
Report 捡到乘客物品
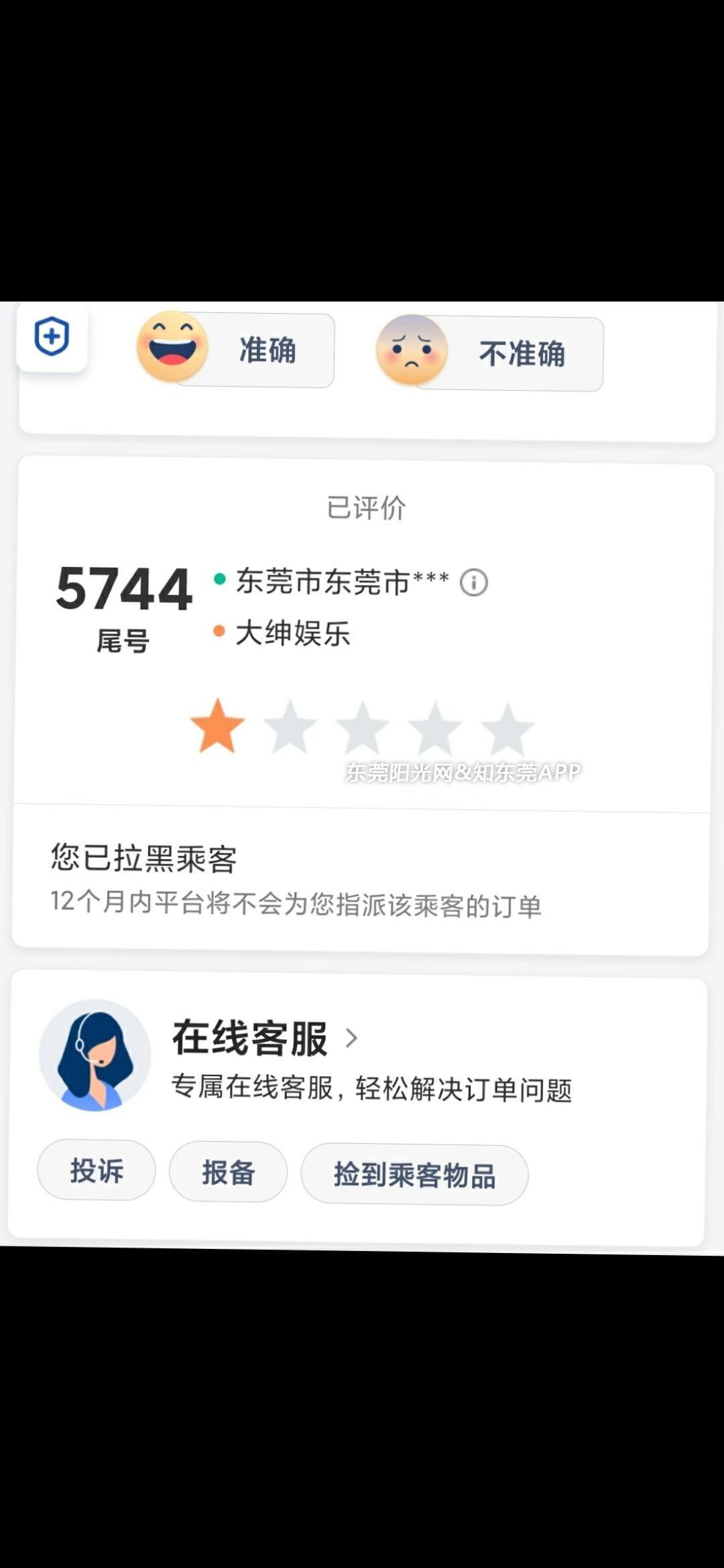tap(414, 1175)
